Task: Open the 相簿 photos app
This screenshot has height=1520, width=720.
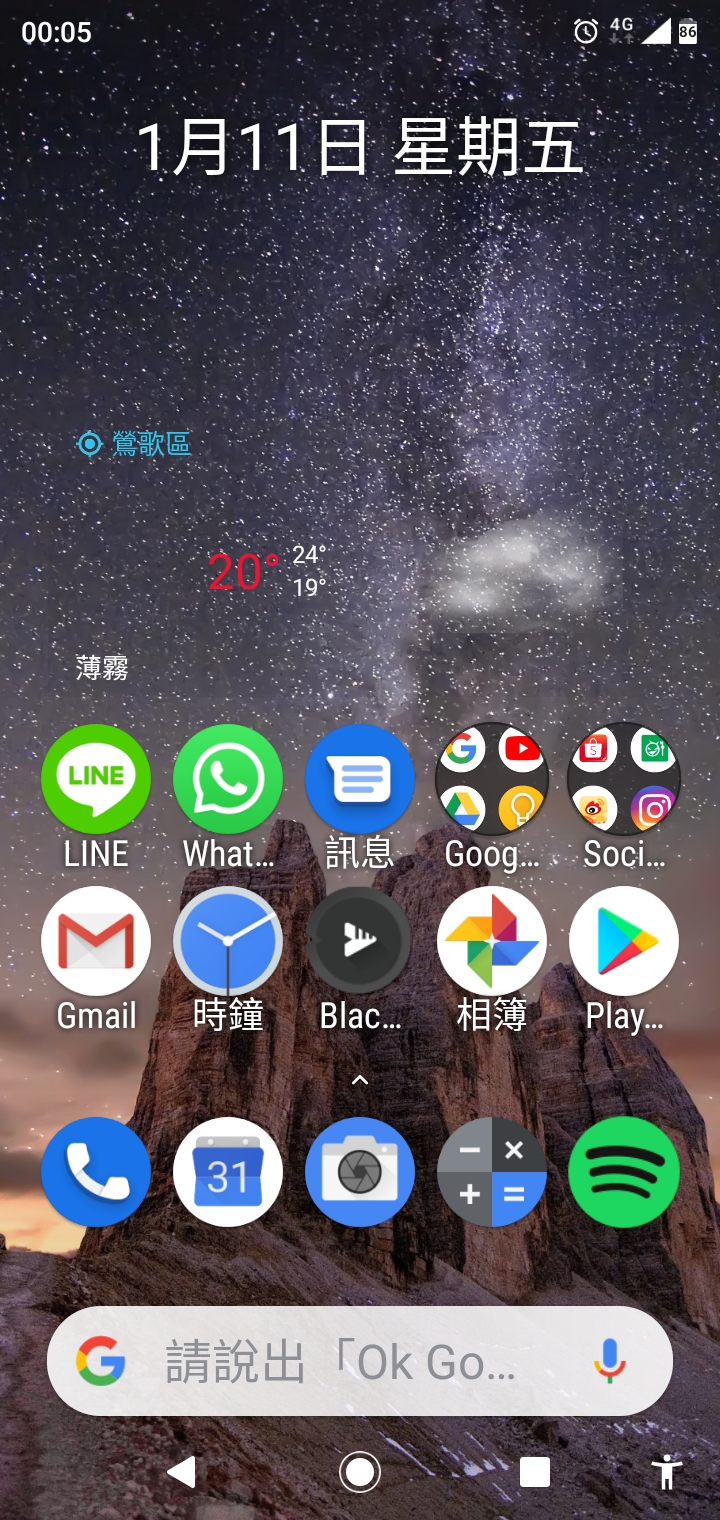Action: (x=492, y=941)
